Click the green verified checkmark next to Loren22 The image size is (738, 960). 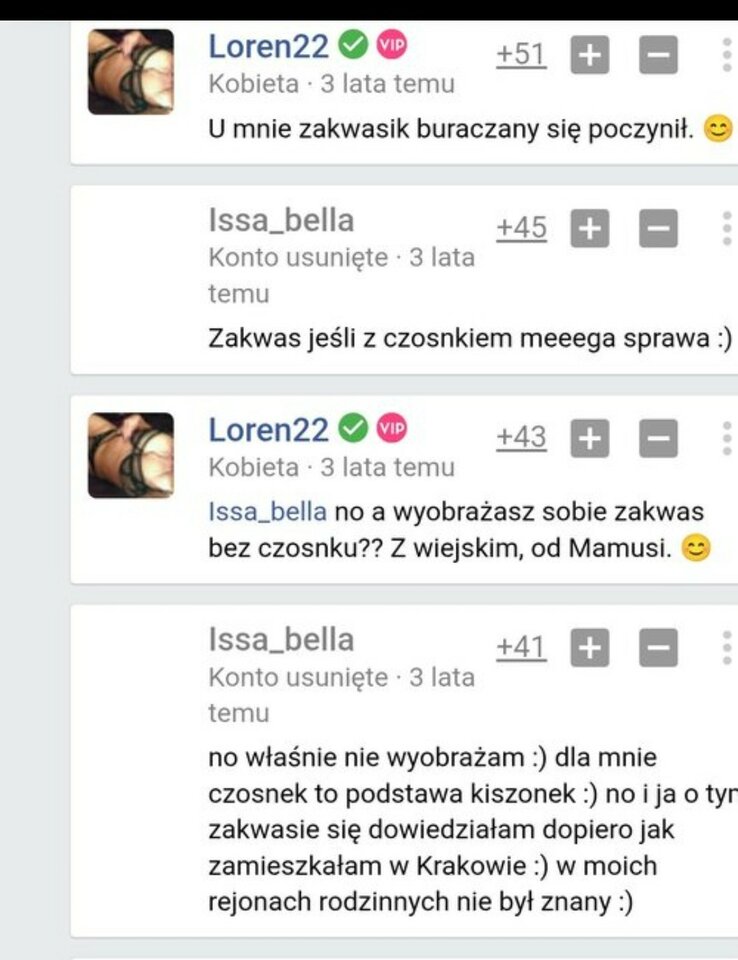click(x=350, y=44)
